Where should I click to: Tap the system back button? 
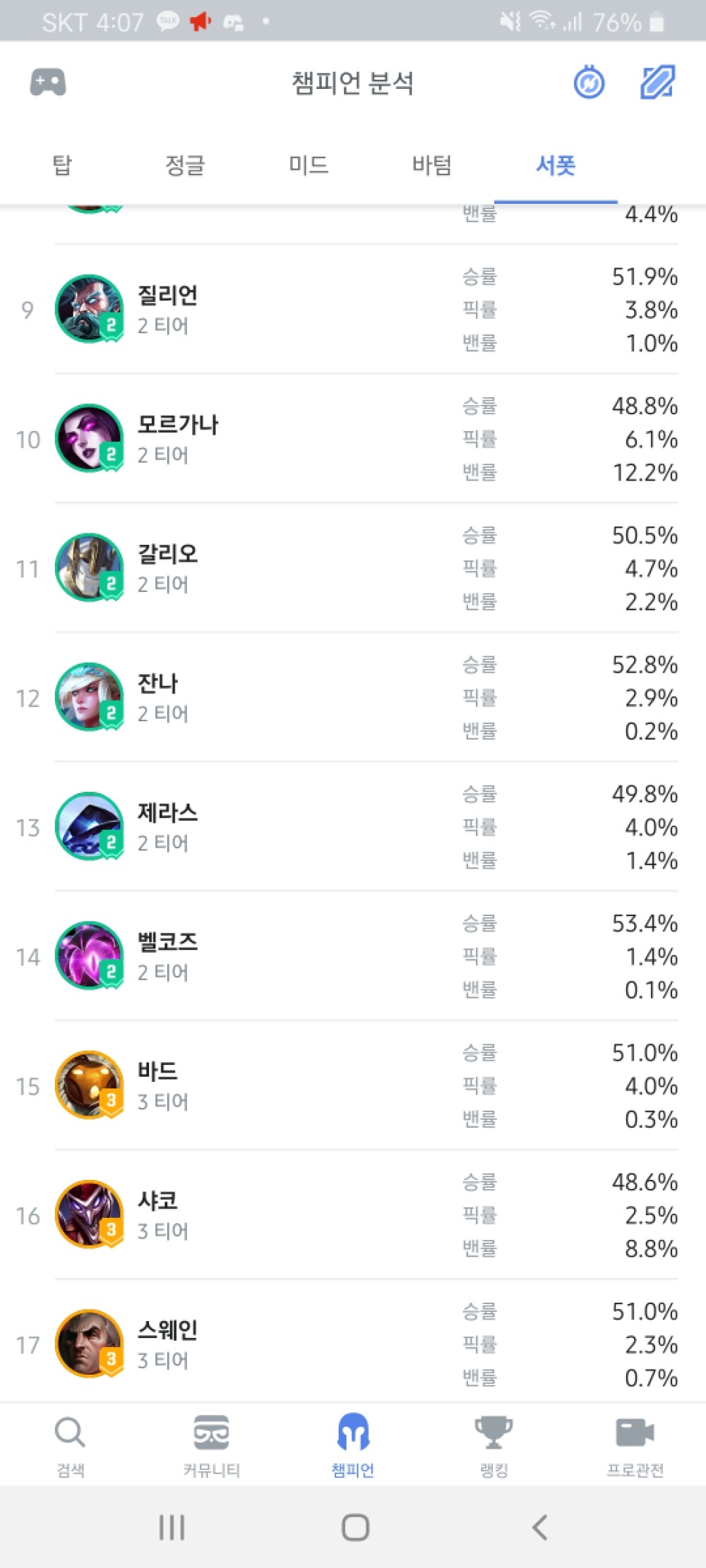tap(539, 1528)
